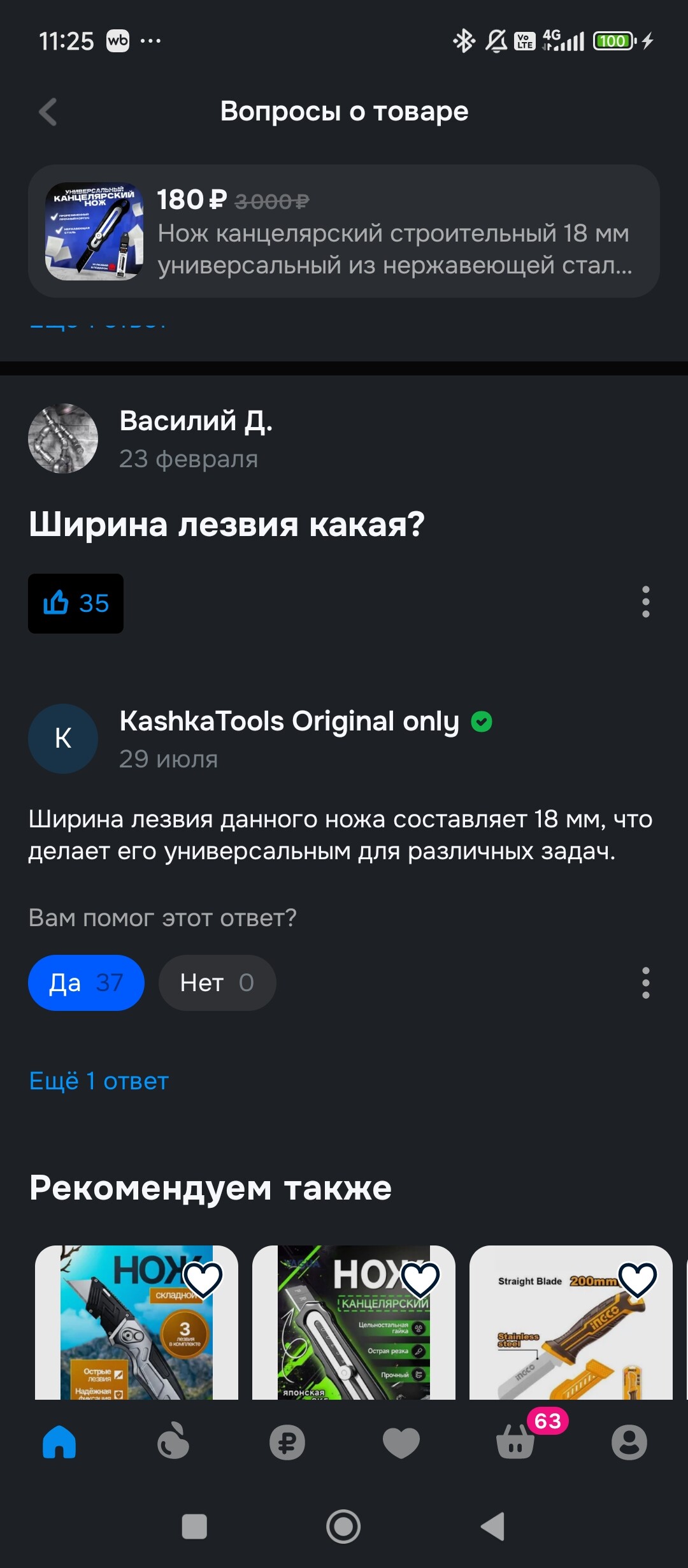The width and height of the screenshot is (688, 1568).
Task: Open the cart with 63 items
Action: point(516,1443)
